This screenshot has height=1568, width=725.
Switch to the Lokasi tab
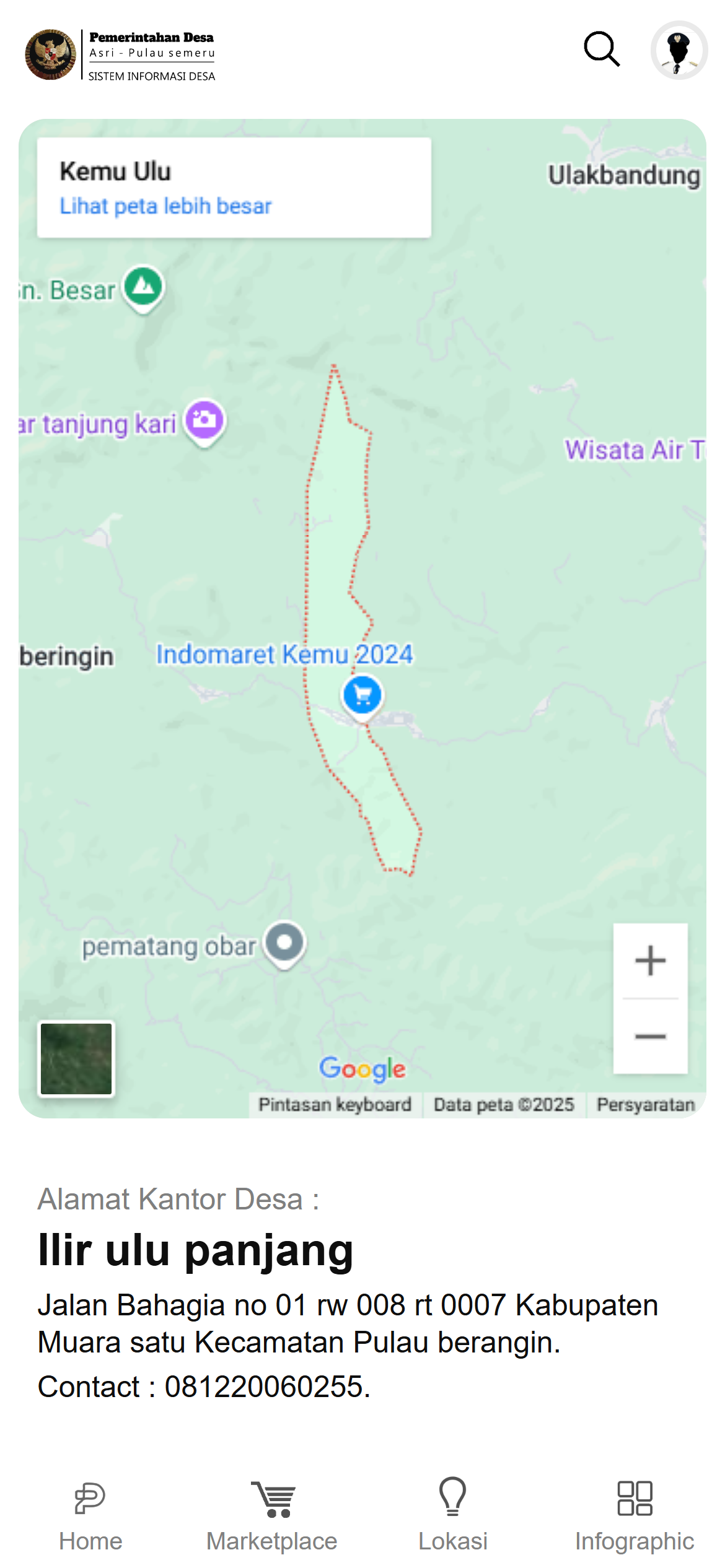pos(453,1515)
